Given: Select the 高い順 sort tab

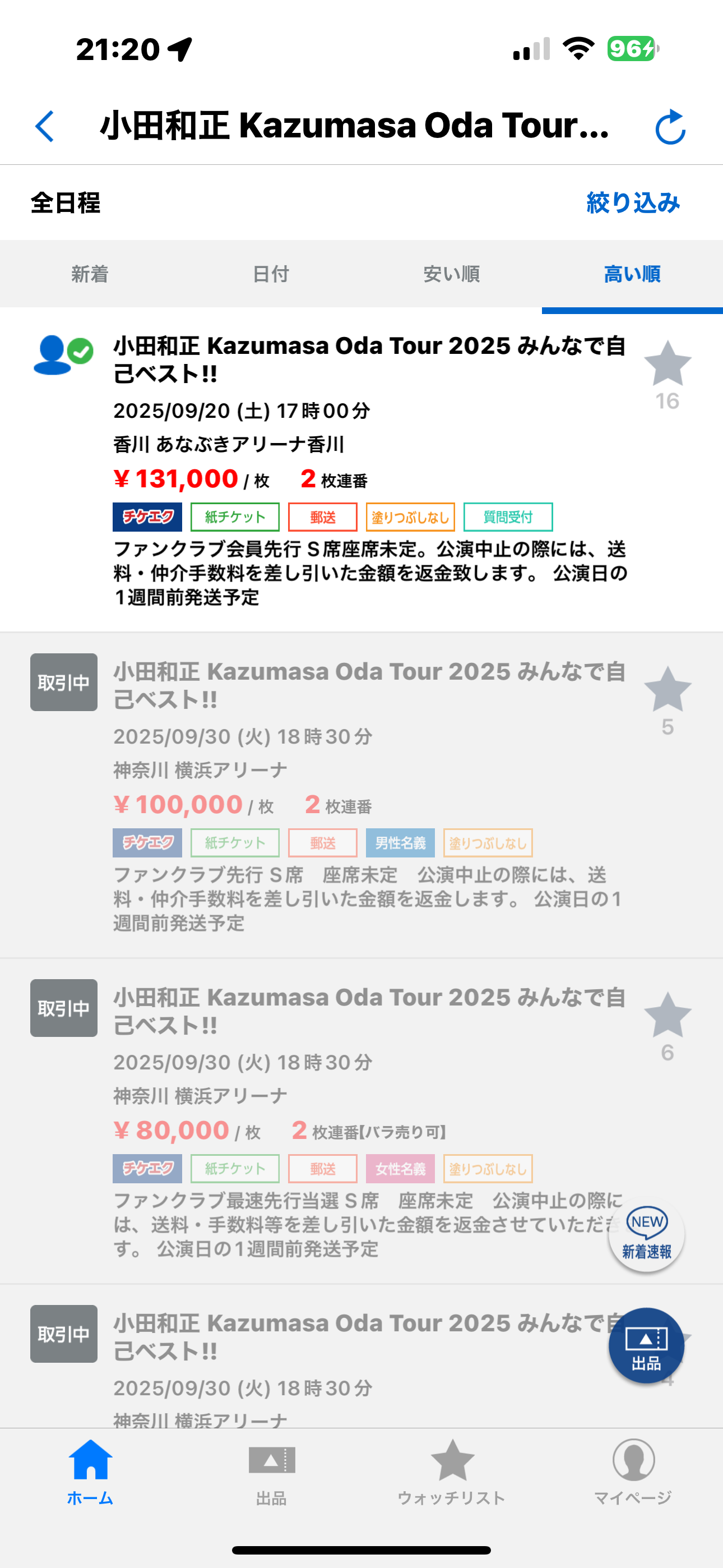Looking at the screenshot, I should pos(632,274).
